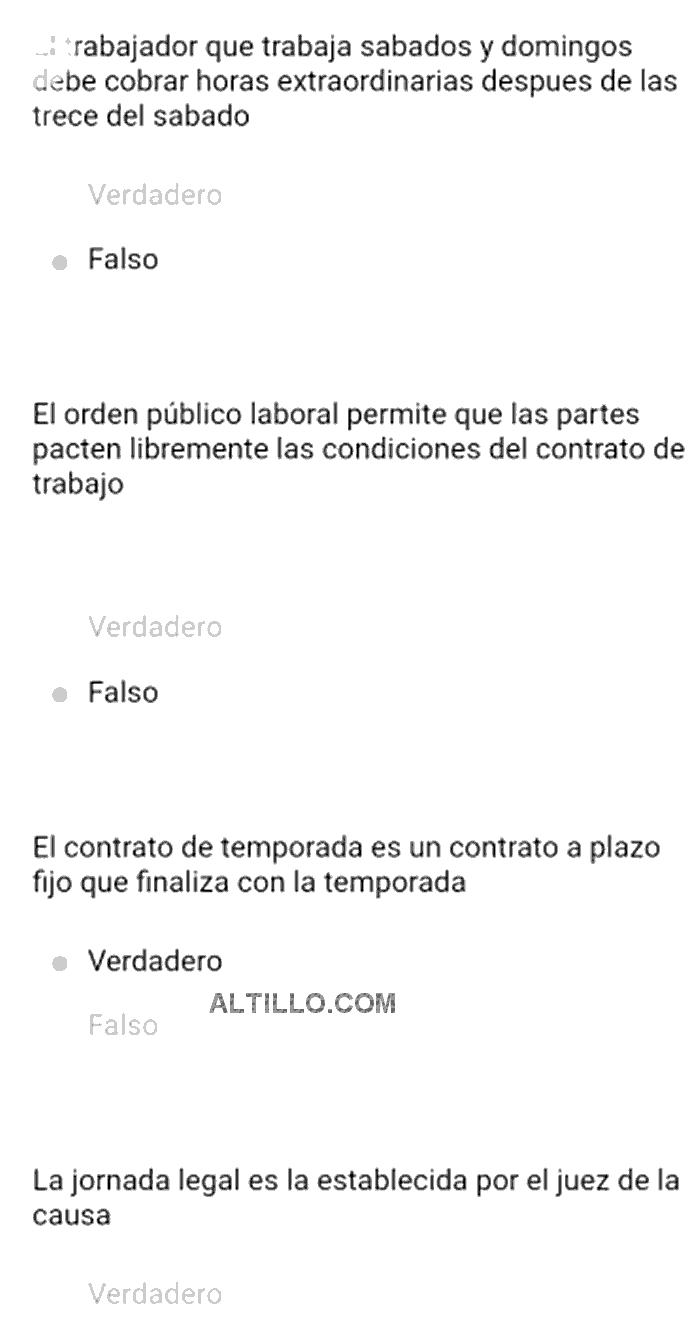Select Verdadero for the sabados y domingos question

tap(154, 195)
